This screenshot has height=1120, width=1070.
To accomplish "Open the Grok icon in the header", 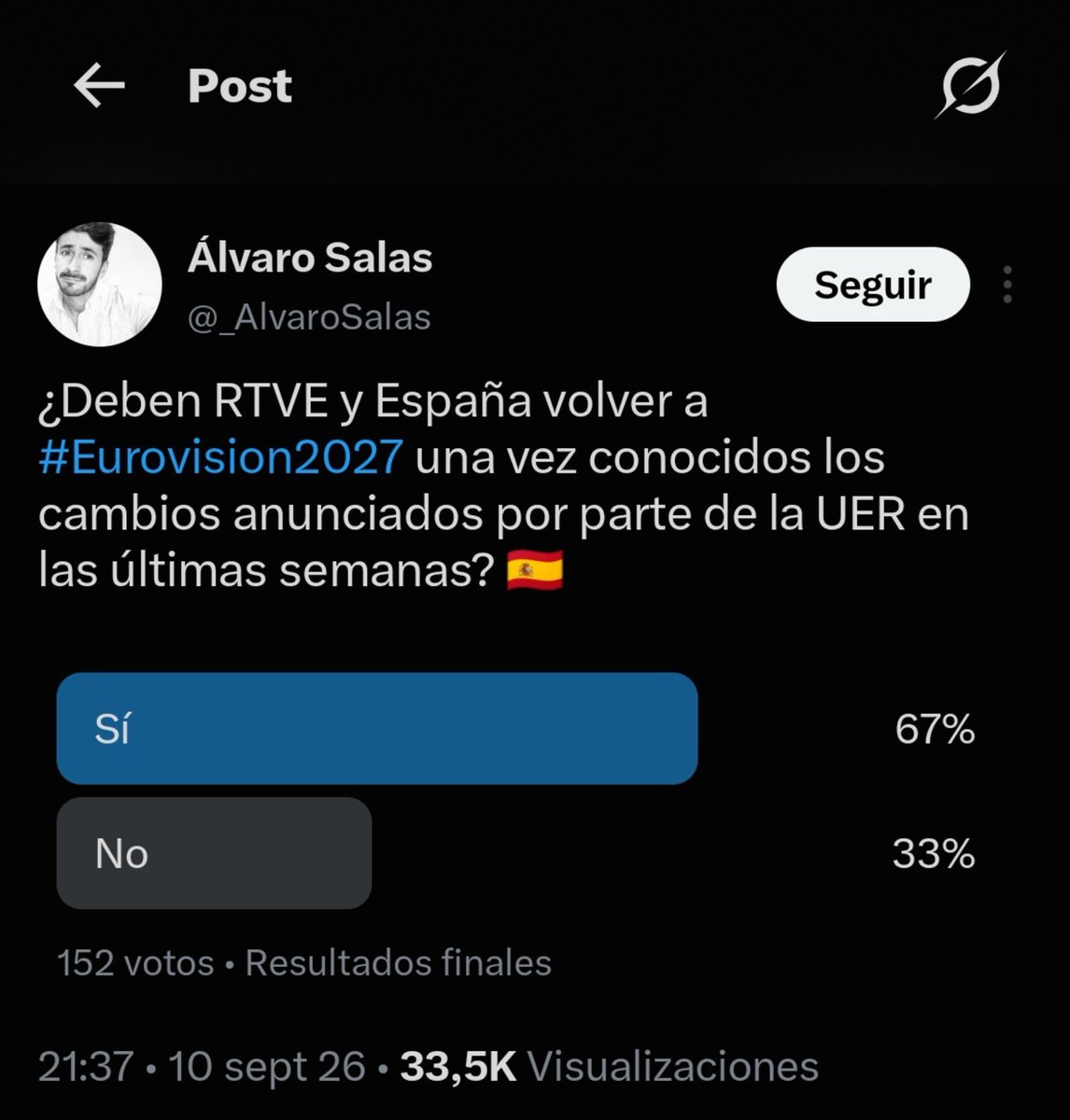I will [x=971, y=86].
